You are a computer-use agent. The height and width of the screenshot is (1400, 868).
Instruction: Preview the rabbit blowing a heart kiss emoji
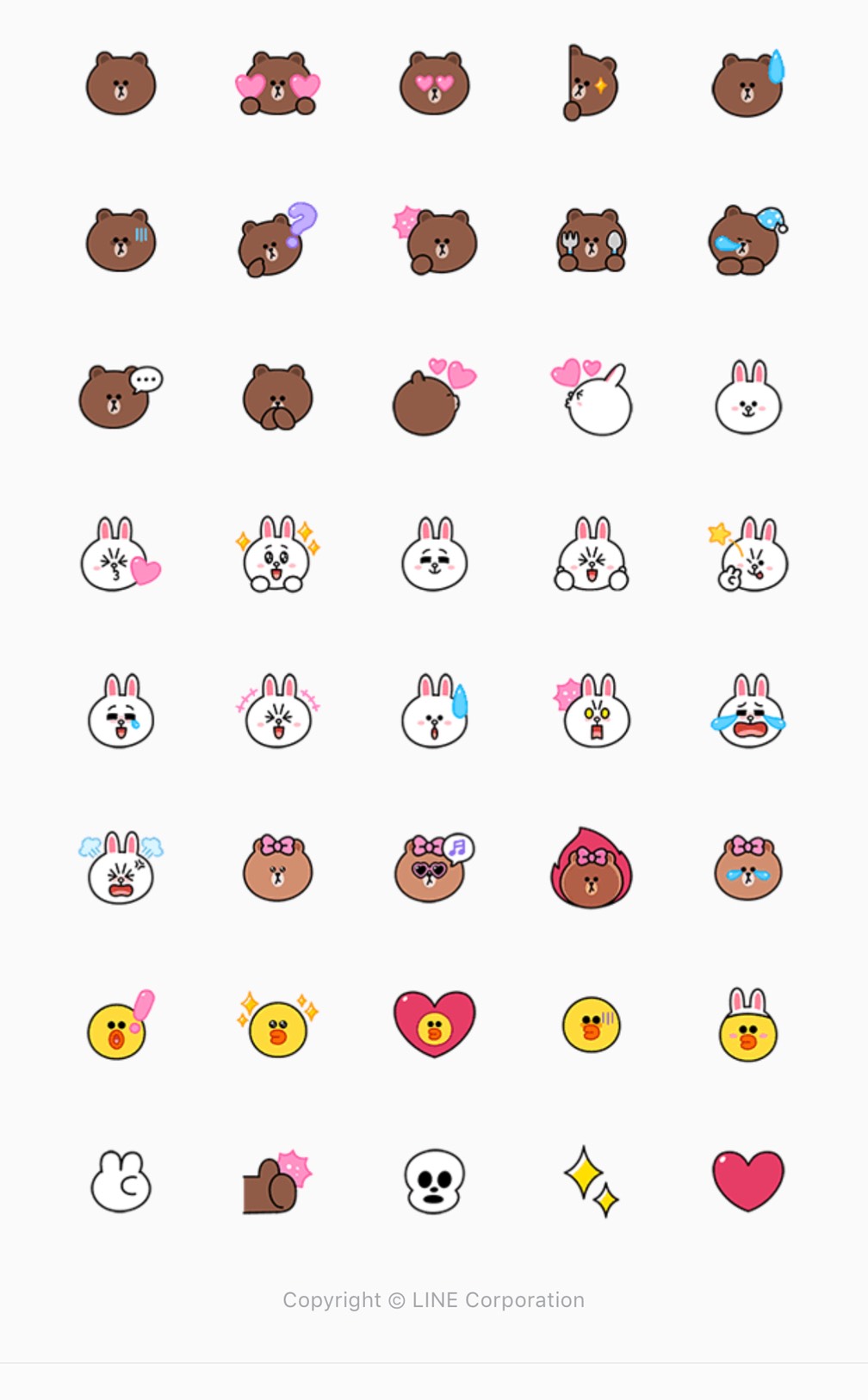(121, 554)
